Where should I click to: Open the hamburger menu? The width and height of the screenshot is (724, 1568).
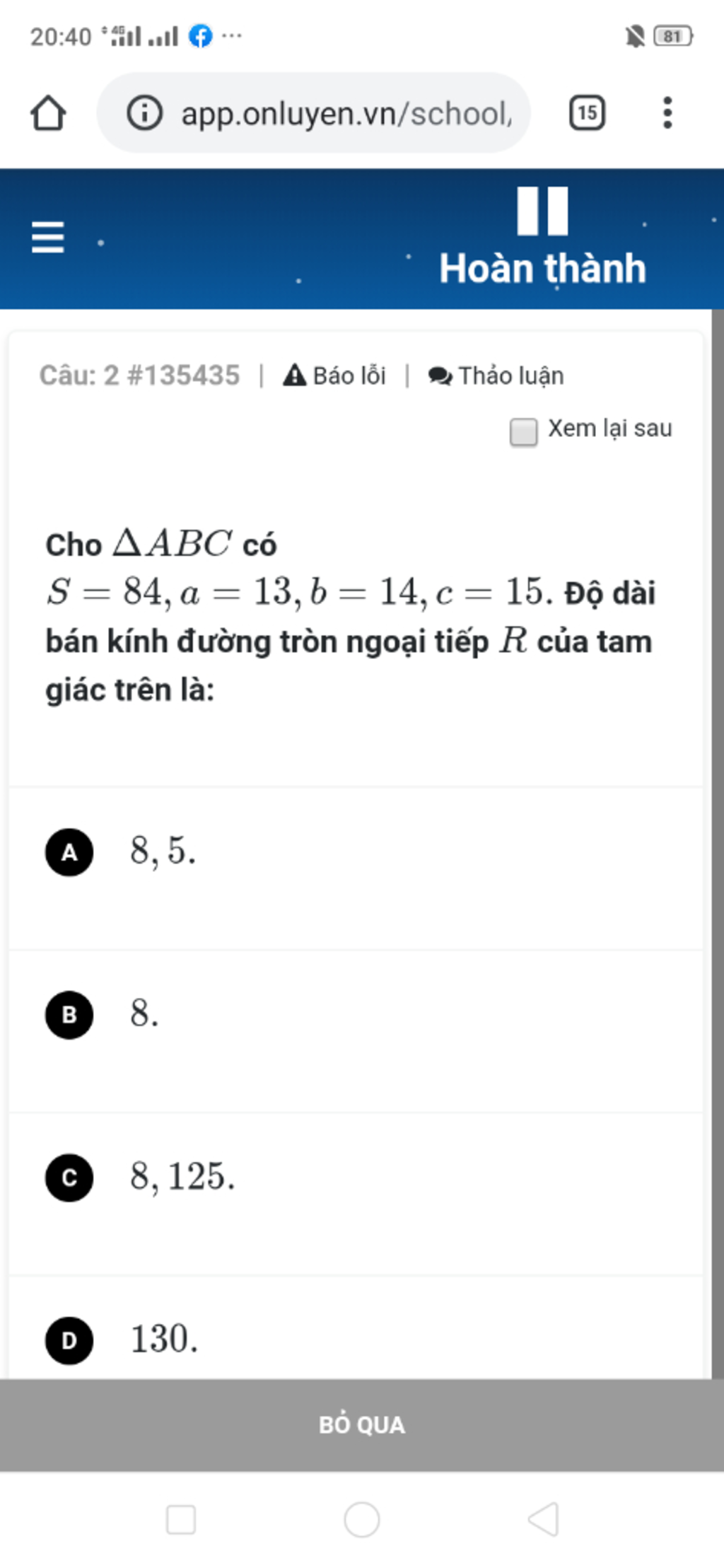(x=47, y=239)
